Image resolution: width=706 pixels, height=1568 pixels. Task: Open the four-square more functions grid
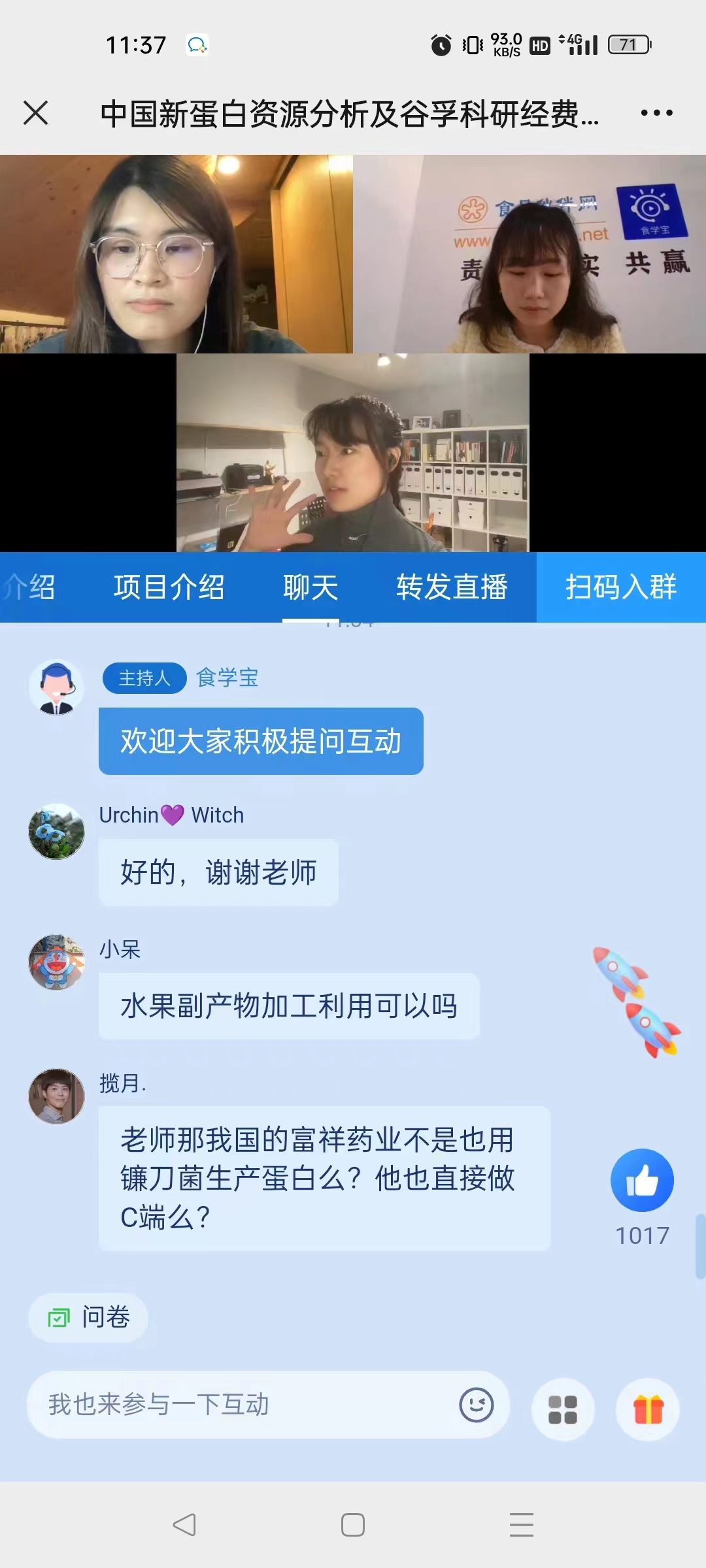[x=562, y=1409]
